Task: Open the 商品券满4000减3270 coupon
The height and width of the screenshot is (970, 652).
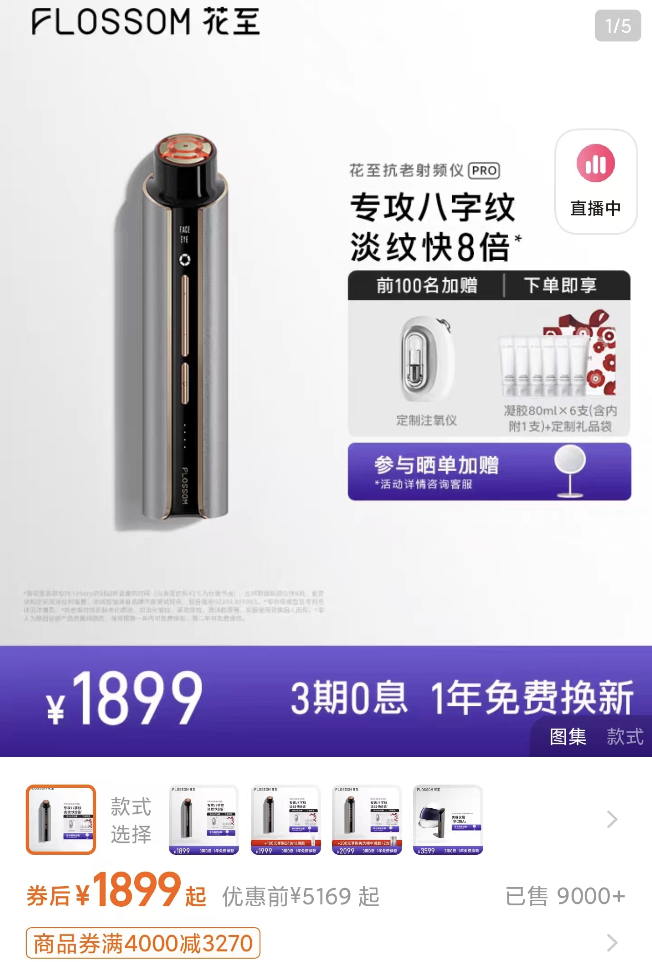Action: coord(144,943)
